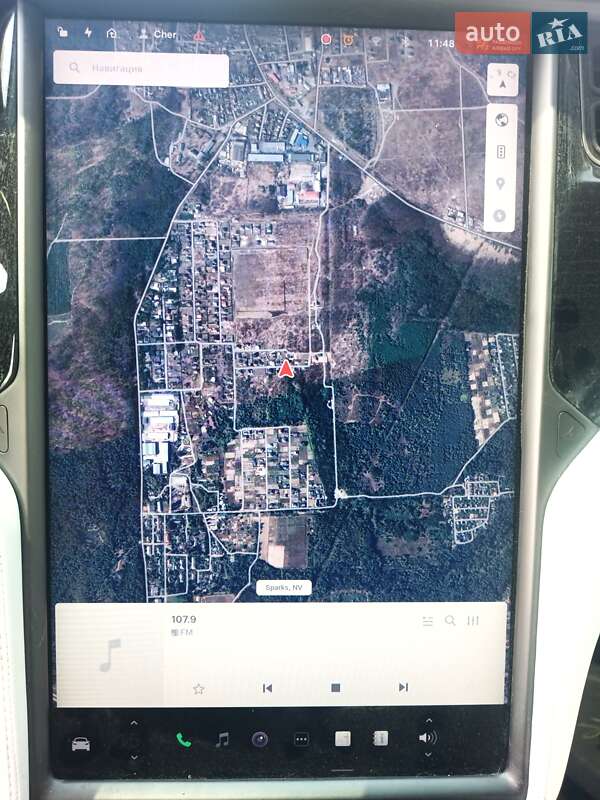Launch the phone app
Image resolution: width=600 pixels, height=800 pixels.
[183, 740]
